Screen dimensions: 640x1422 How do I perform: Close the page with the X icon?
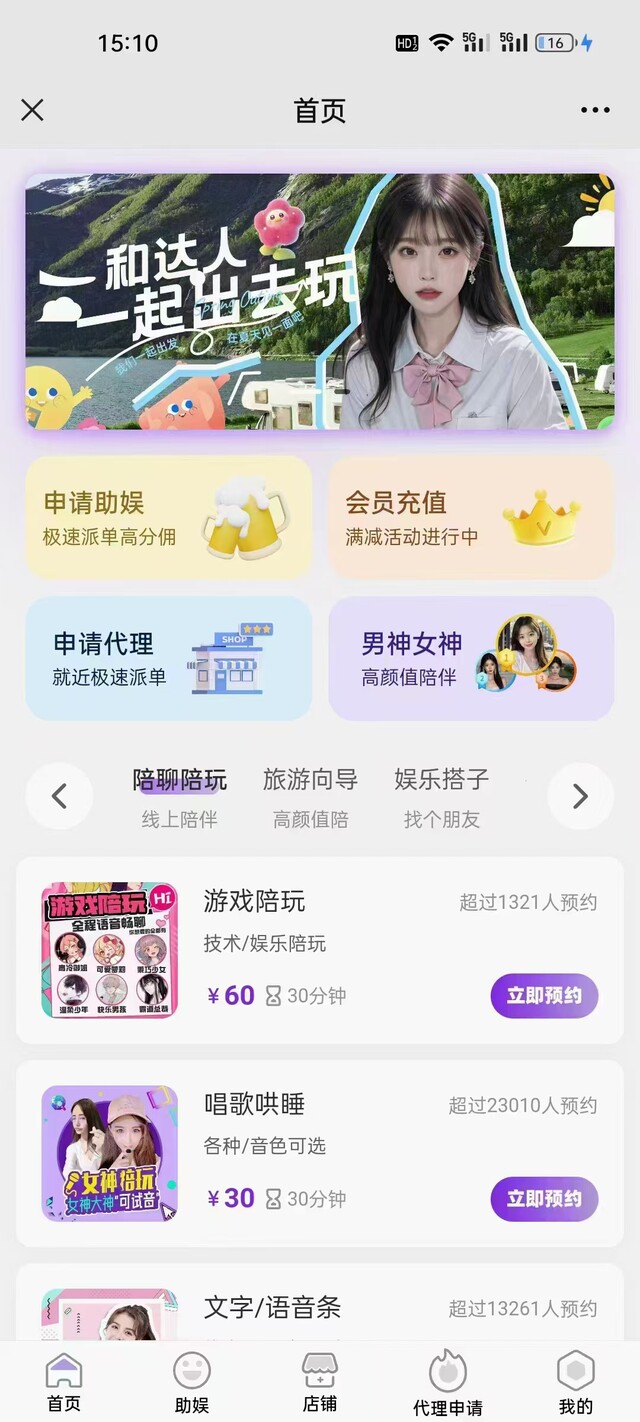tap(33, 110)
